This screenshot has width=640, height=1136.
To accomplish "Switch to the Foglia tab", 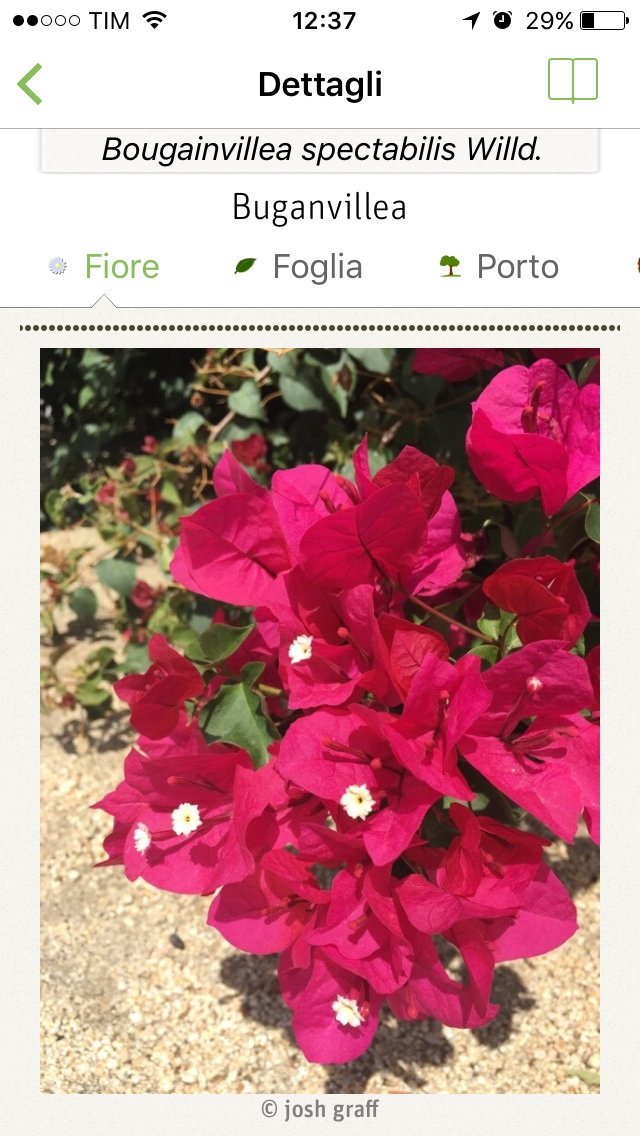I will (298, 267).
